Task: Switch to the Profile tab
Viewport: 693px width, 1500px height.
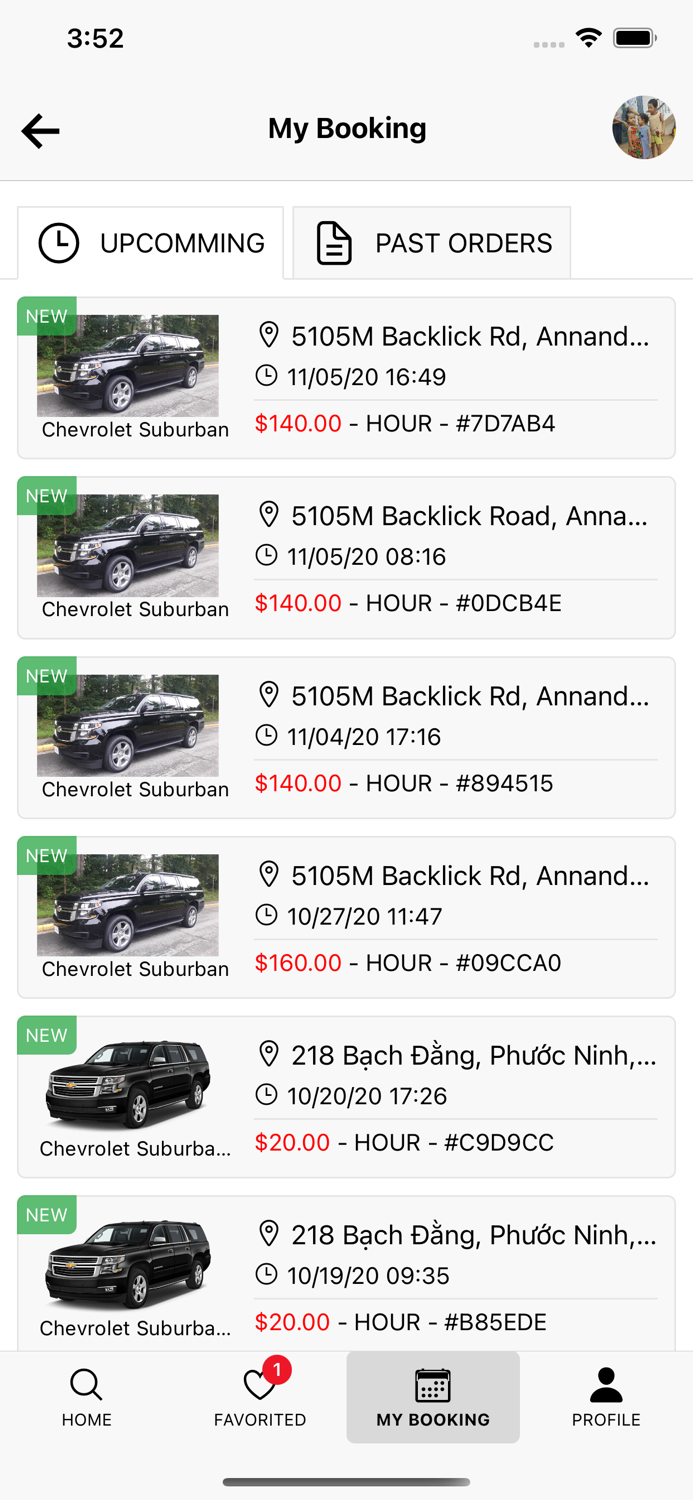Action: point(606,1398)
